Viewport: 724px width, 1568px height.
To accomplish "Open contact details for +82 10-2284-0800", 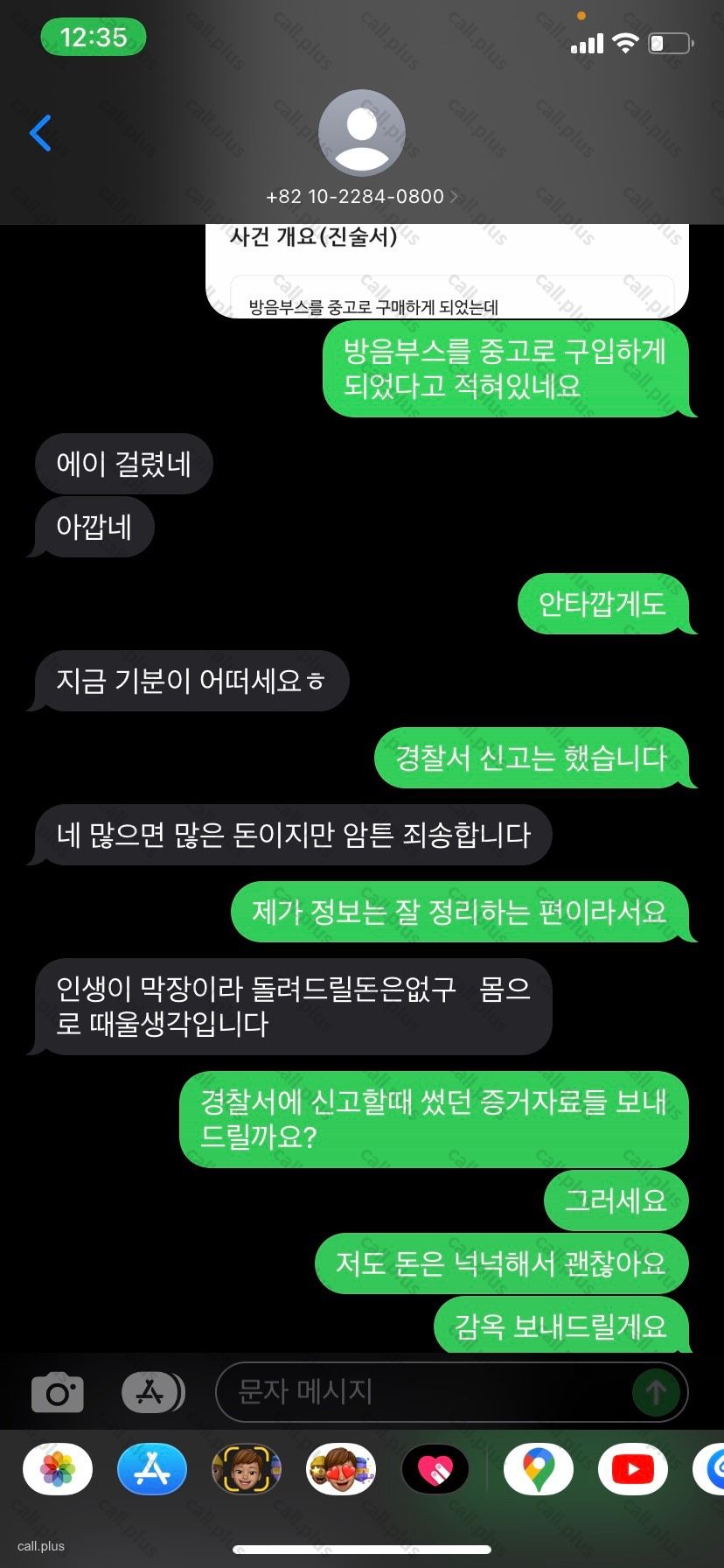I will pos(361,196).
